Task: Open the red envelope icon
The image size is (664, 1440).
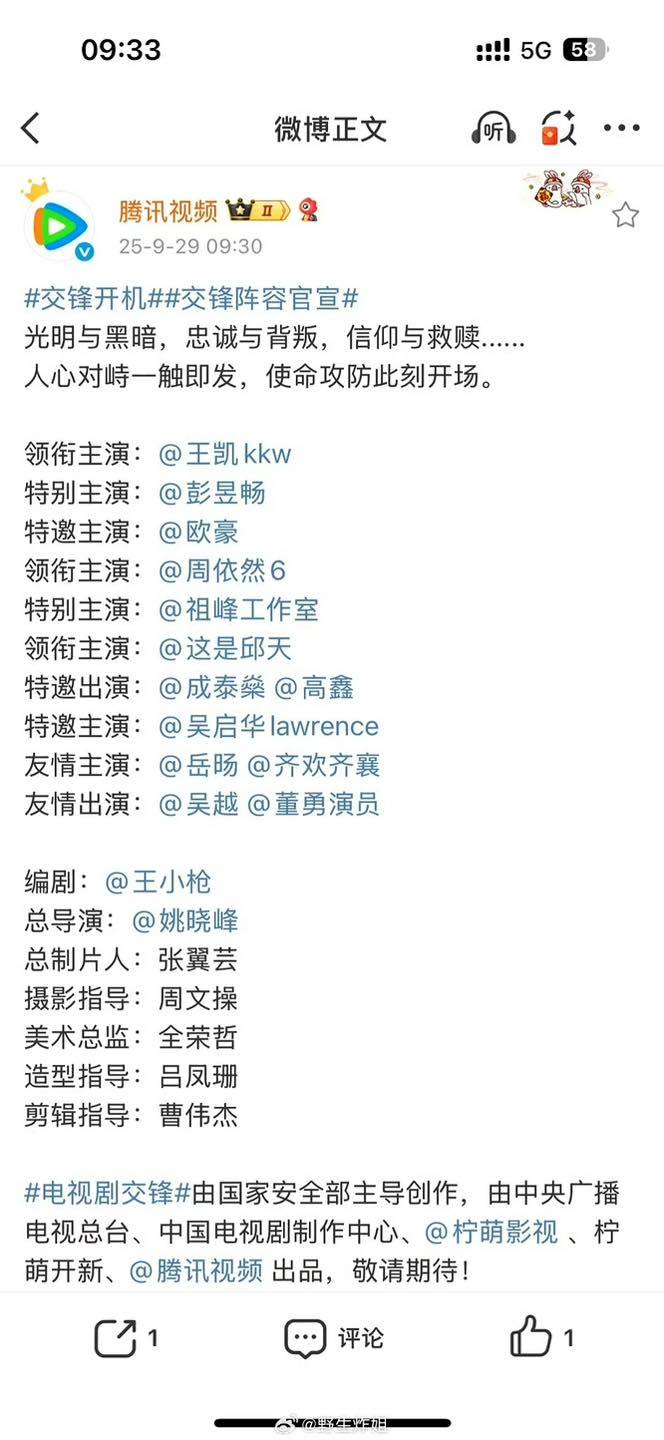Action: point(558,128)
